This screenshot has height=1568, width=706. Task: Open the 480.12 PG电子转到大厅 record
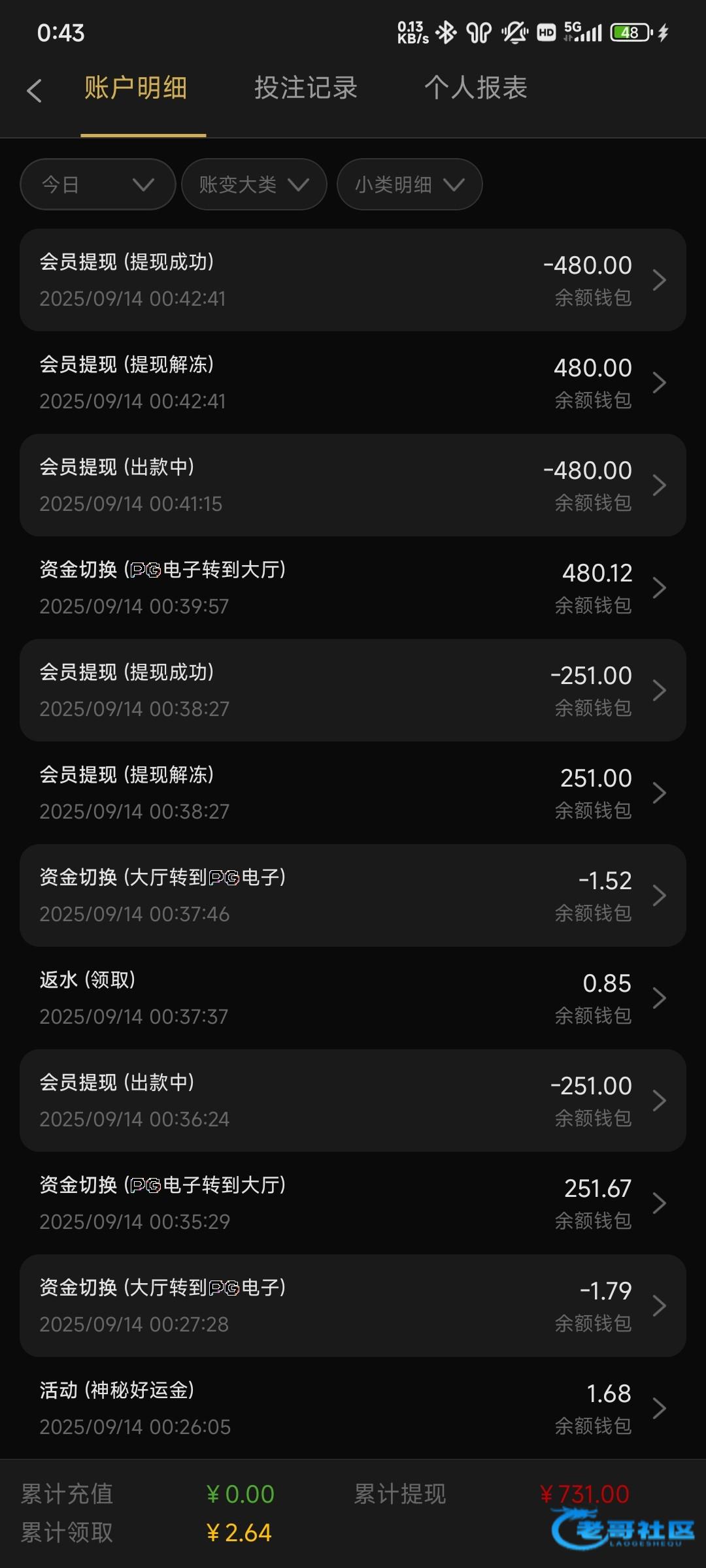[353, 587]
